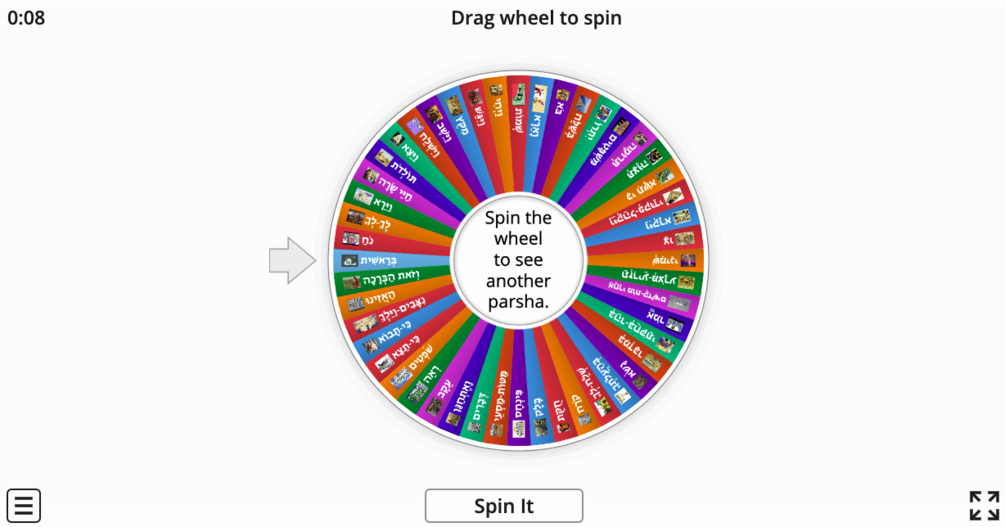Open the hamburger menu
The height and width of the screenshot is (527, 1005).
click(x=24, y=506)
